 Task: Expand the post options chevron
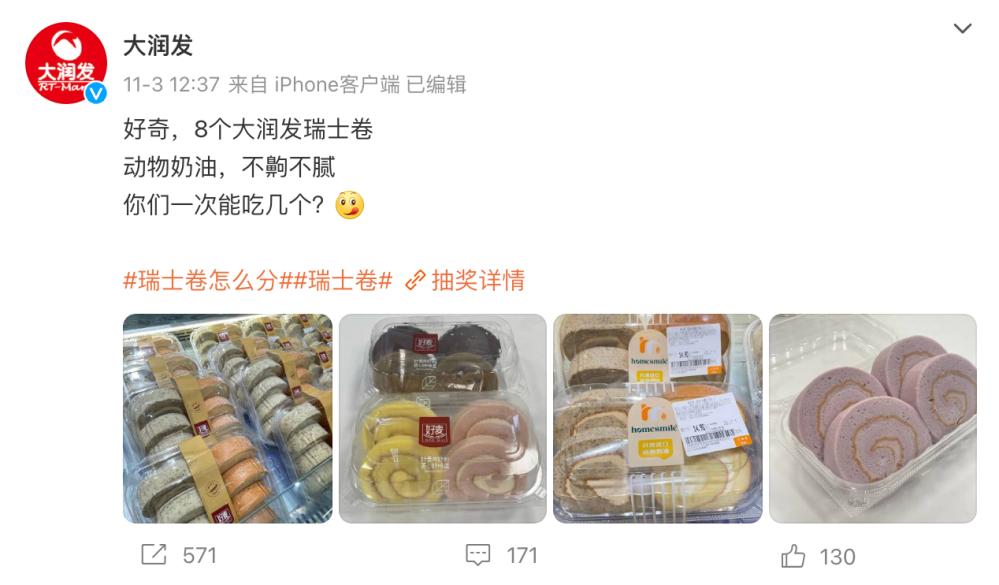(x=962, y=29)
